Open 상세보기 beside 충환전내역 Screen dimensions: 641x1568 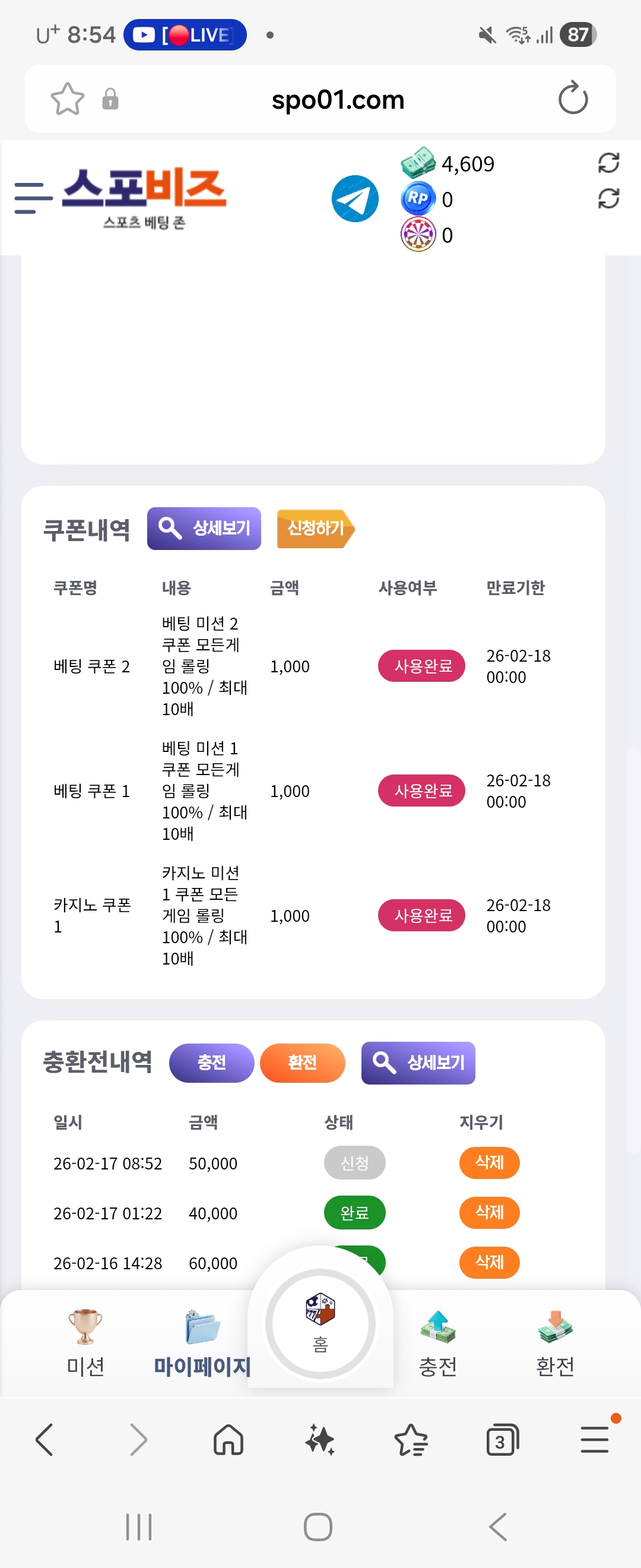[x=418, y=1063]
